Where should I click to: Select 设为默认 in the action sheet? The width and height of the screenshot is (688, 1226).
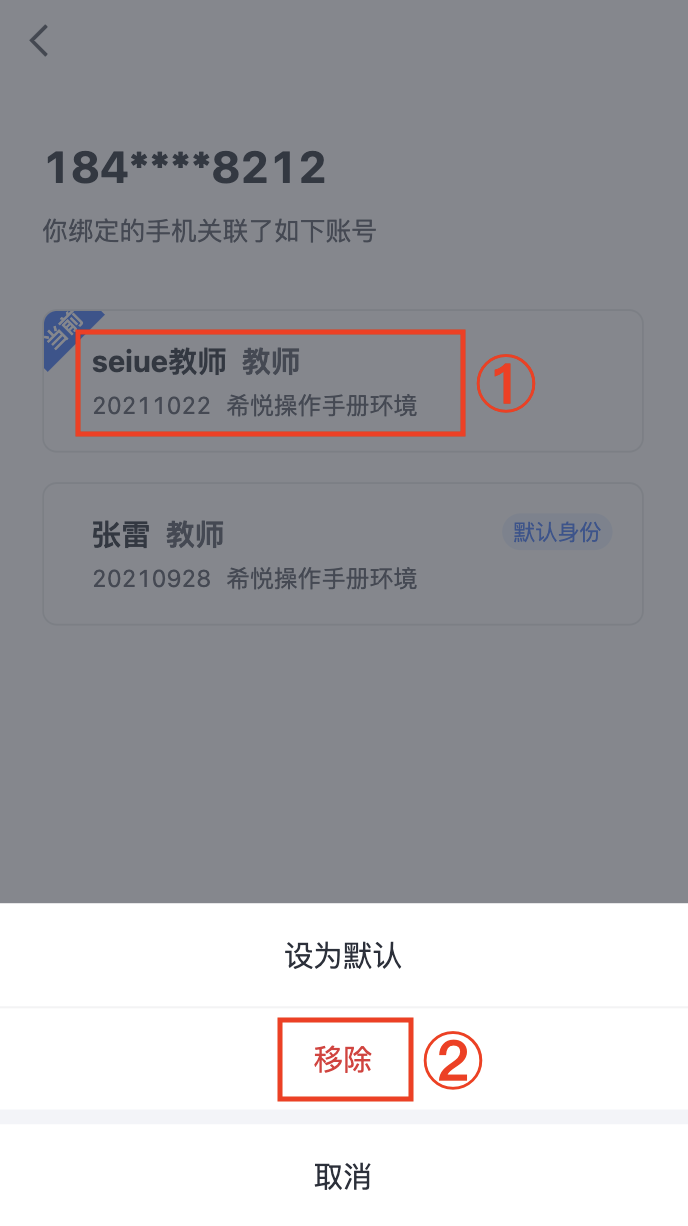343,956
